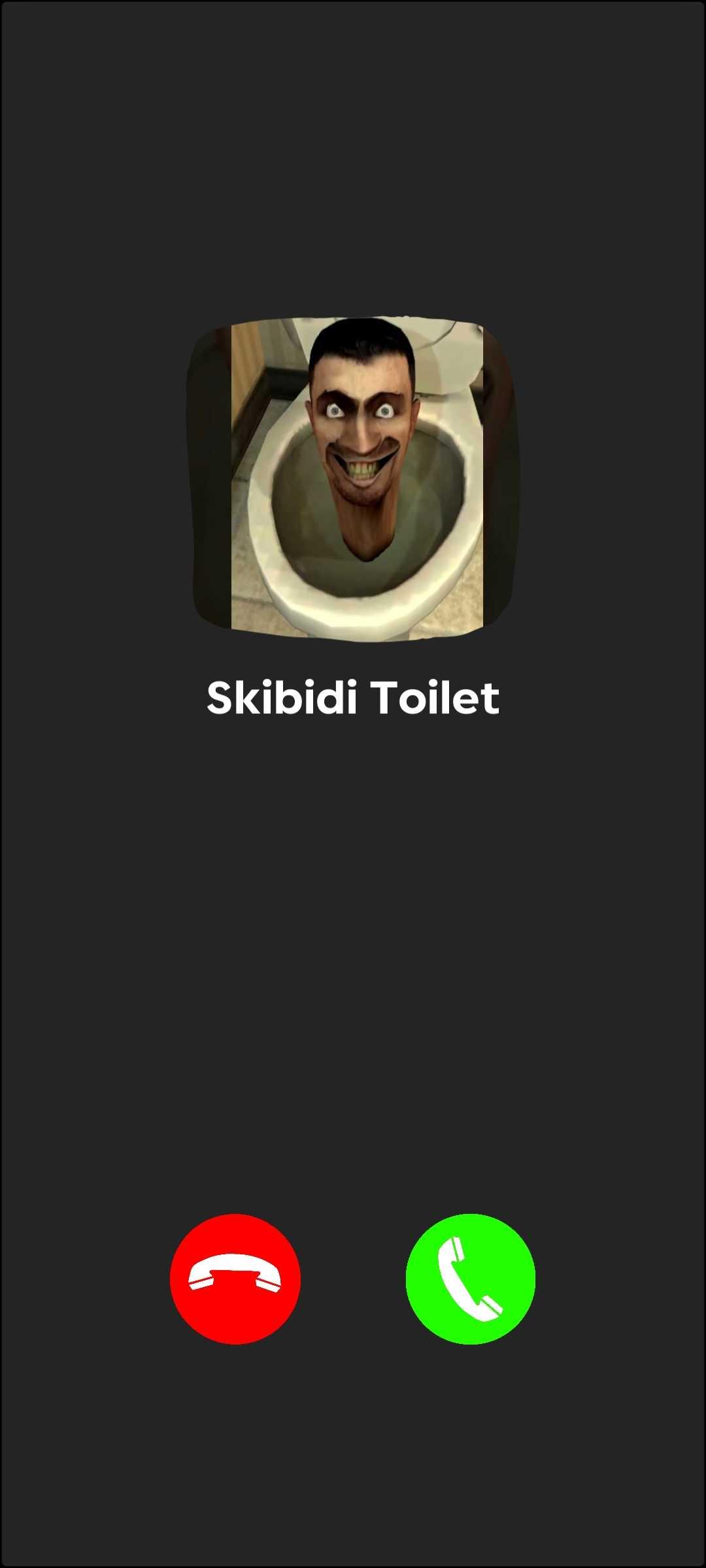This screenshot has height=1568, width=706.
Task: Decline the Skibidi Toilet call
Action: pyautogui.click(x=235, y=1279)
